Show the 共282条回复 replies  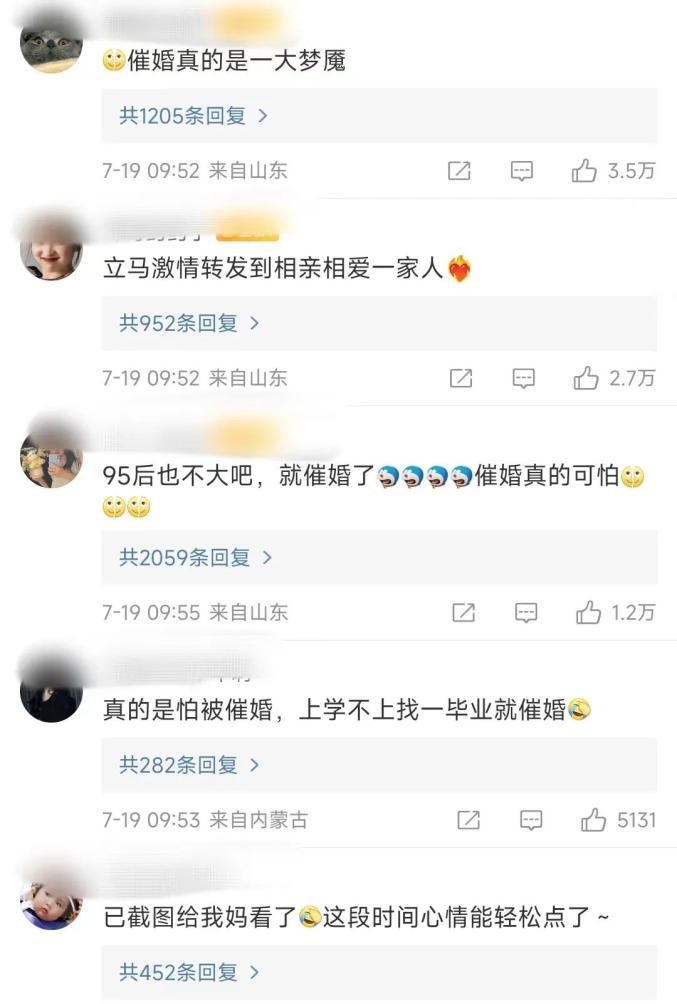coord(190,766)
